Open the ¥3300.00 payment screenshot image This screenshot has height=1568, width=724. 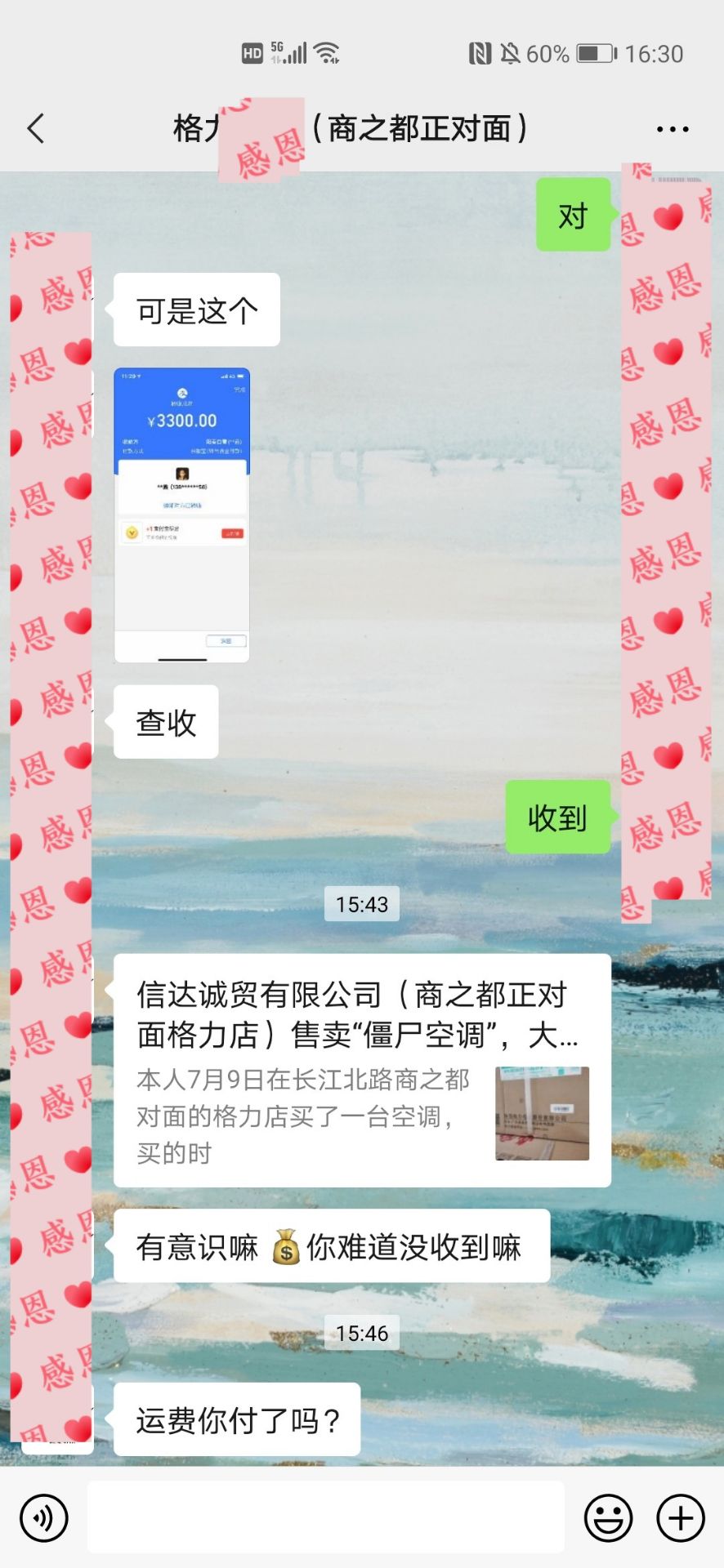click(x=181, y=514)
